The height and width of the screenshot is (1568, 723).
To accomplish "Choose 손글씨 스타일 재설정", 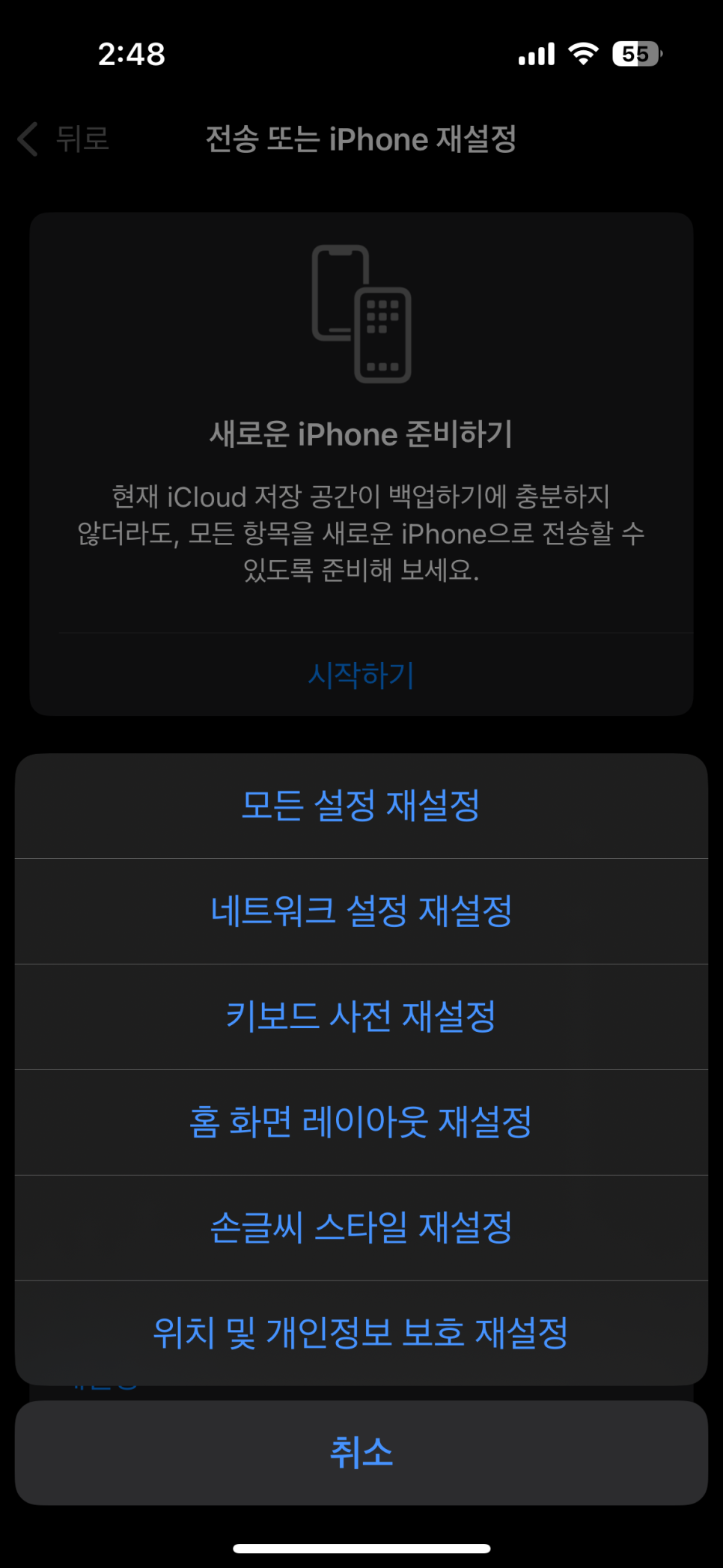I will [361, 1228].
